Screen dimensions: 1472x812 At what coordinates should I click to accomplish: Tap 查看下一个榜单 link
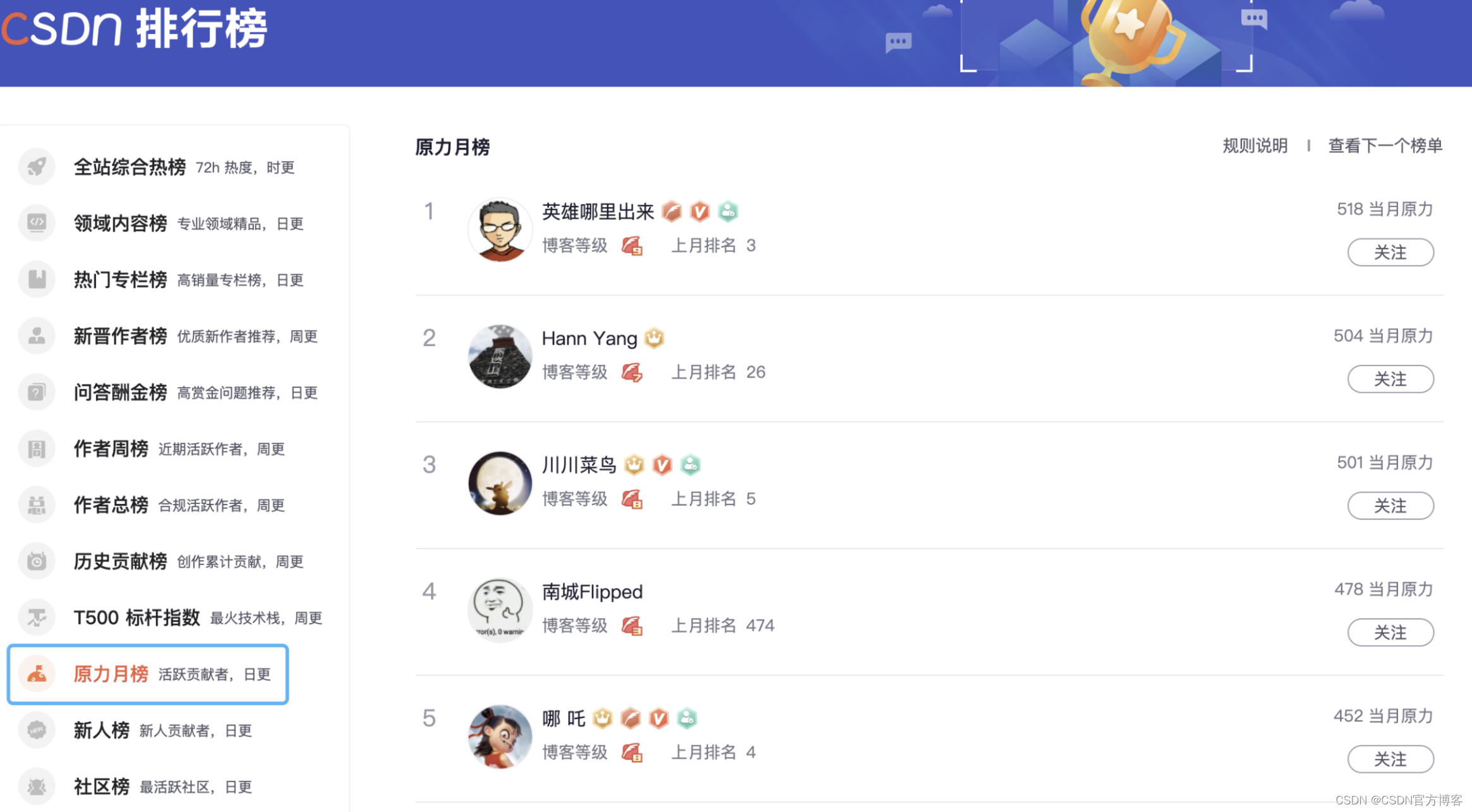coord(1385,146)
